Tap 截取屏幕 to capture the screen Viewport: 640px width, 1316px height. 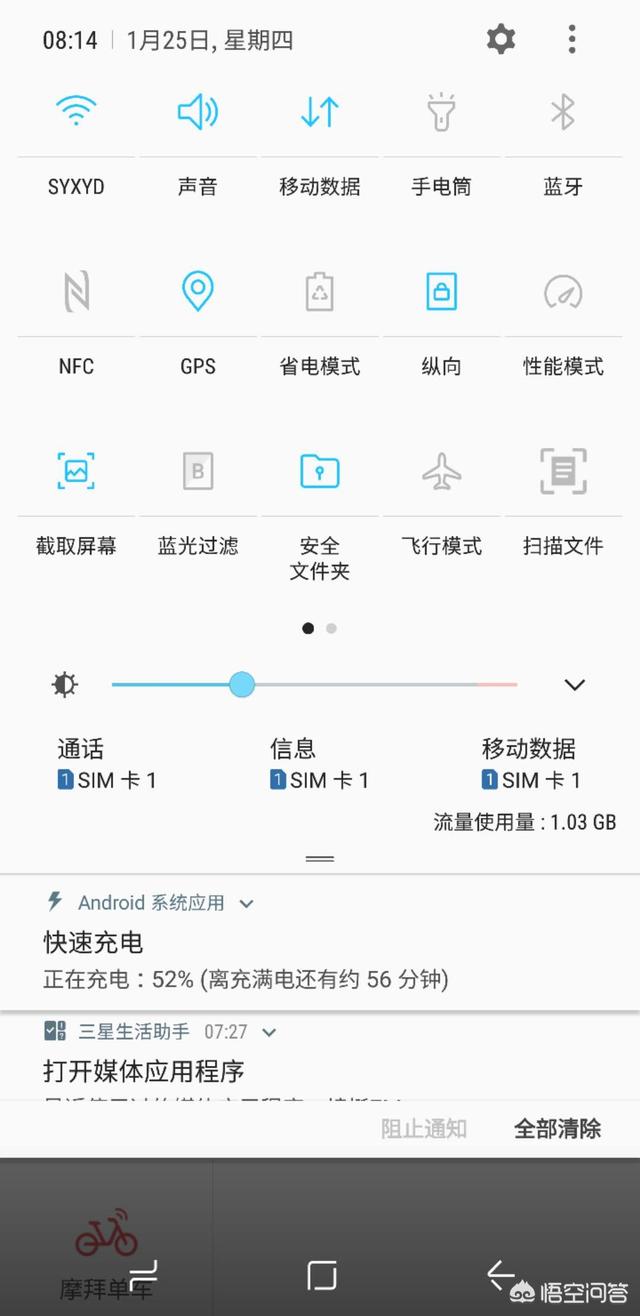(x=76, y=470)
